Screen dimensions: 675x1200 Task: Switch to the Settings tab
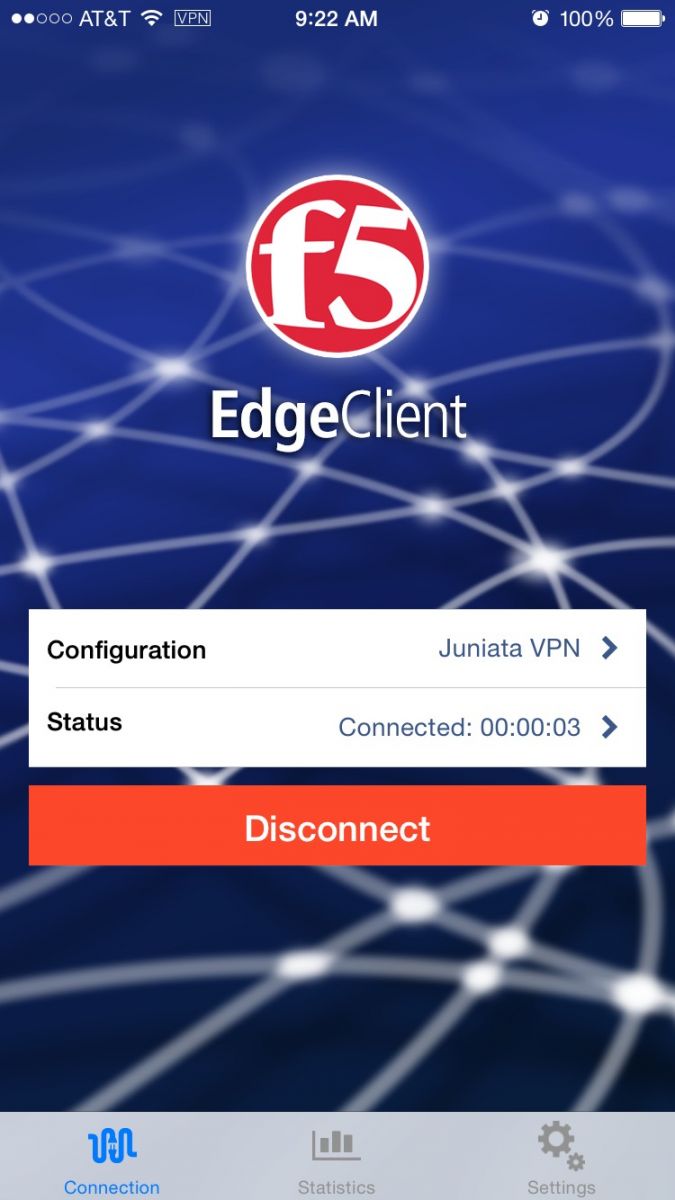[561, 1158]
